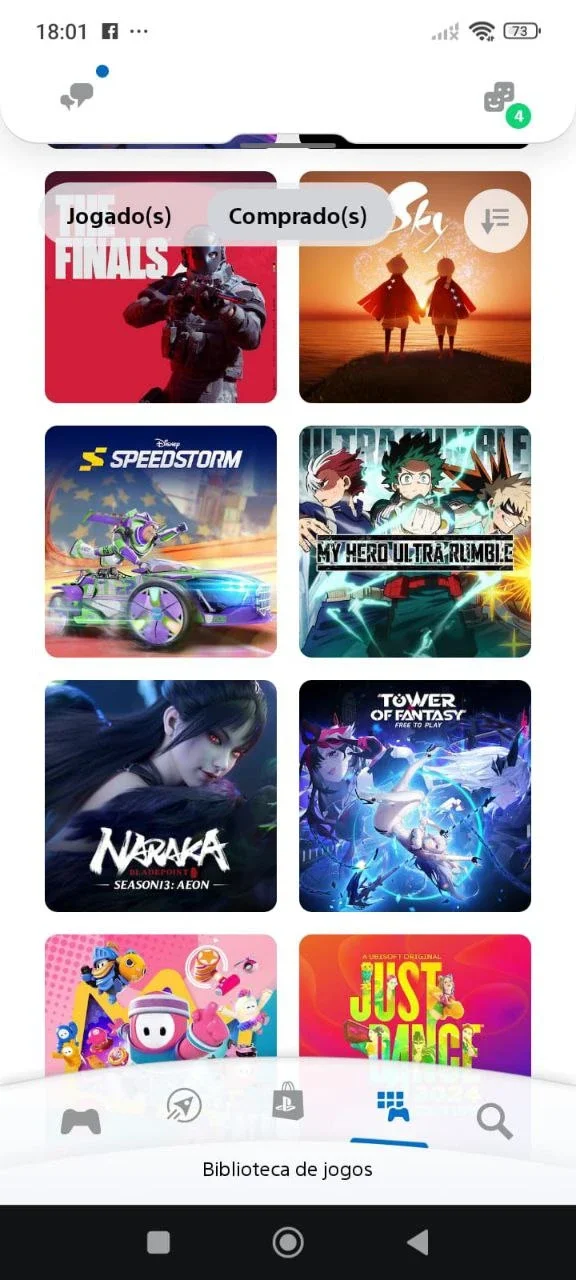Open the Search tab
The width and height of the screenshot is (576, 1280).
click(494, 1121)
